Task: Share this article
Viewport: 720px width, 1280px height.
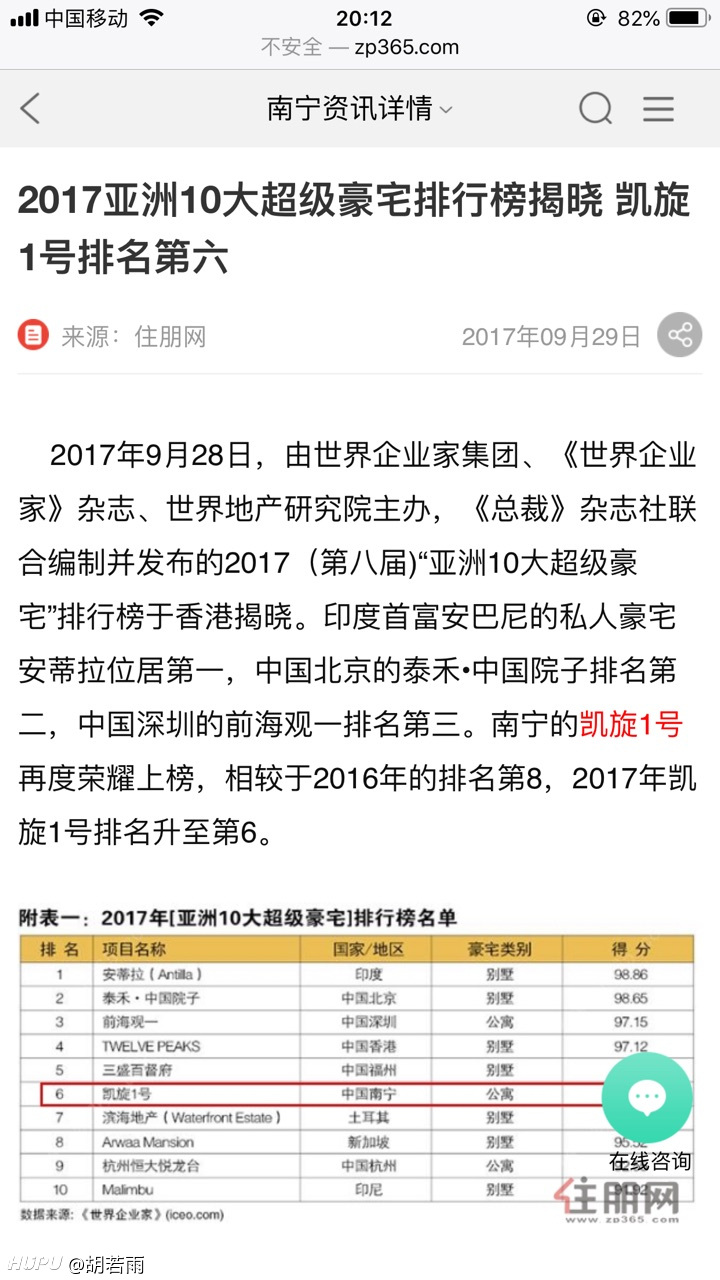Action: coord(680,335)
